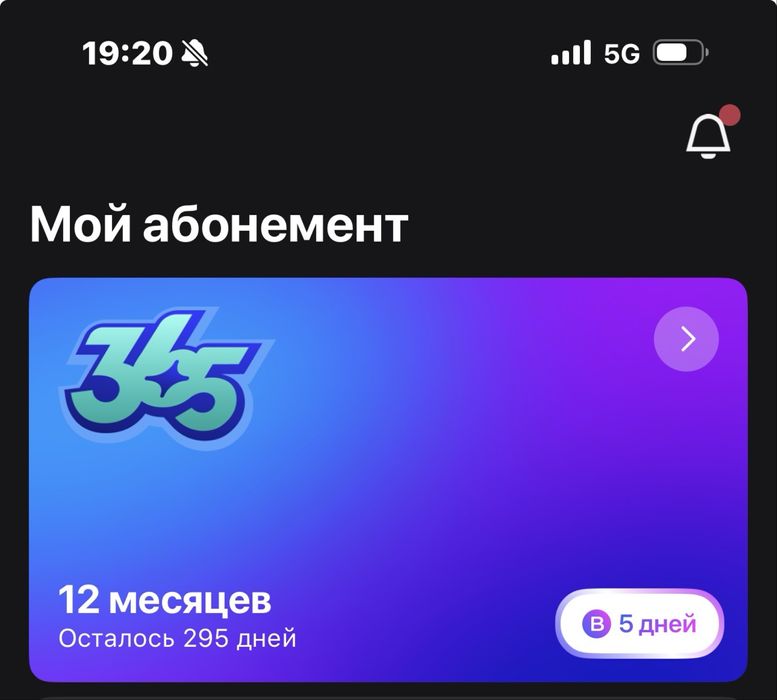Open the notifications bell
The width and height of the screenshot is (777, 700).
pos(708,135)
